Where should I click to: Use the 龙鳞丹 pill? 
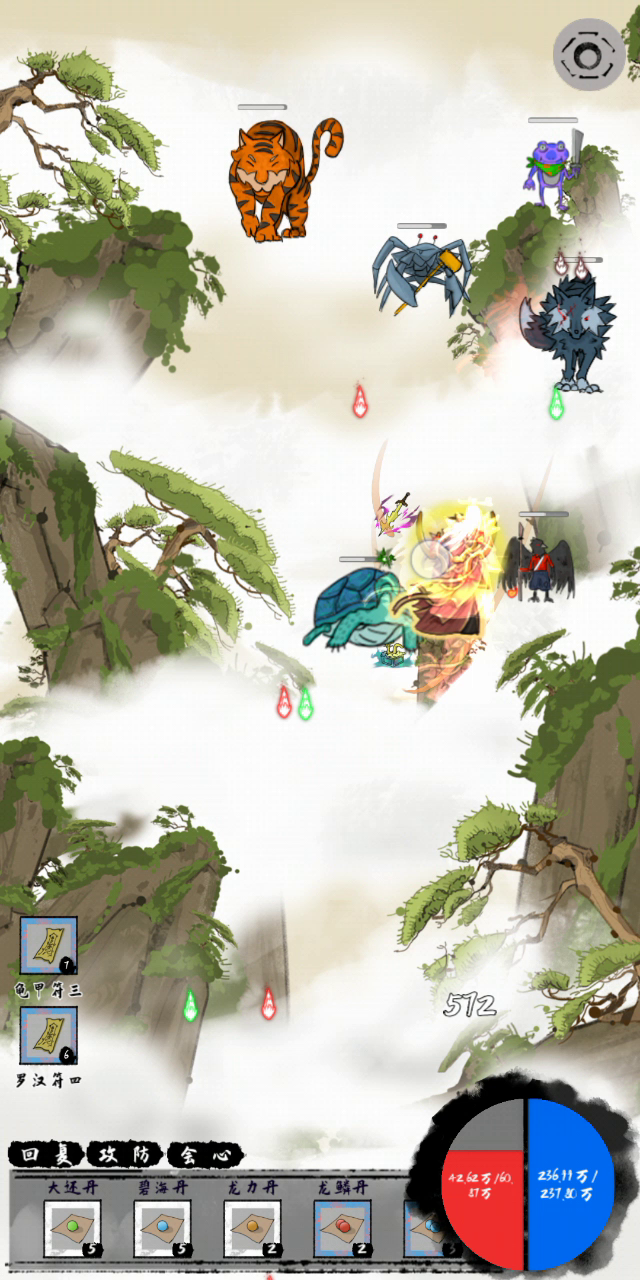tap(342, 1228)
